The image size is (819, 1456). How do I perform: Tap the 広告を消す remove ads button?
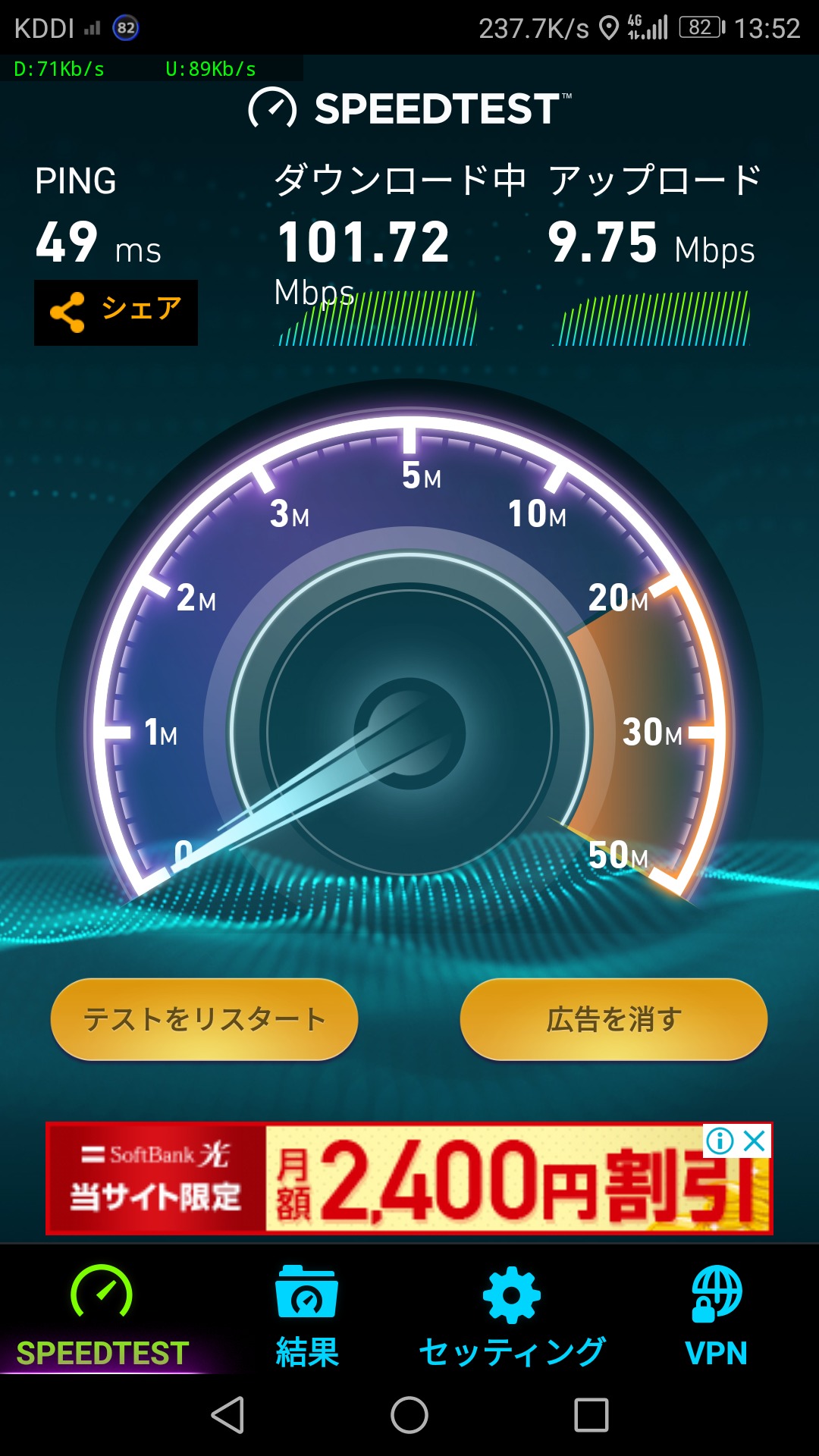coord(613,1018)
